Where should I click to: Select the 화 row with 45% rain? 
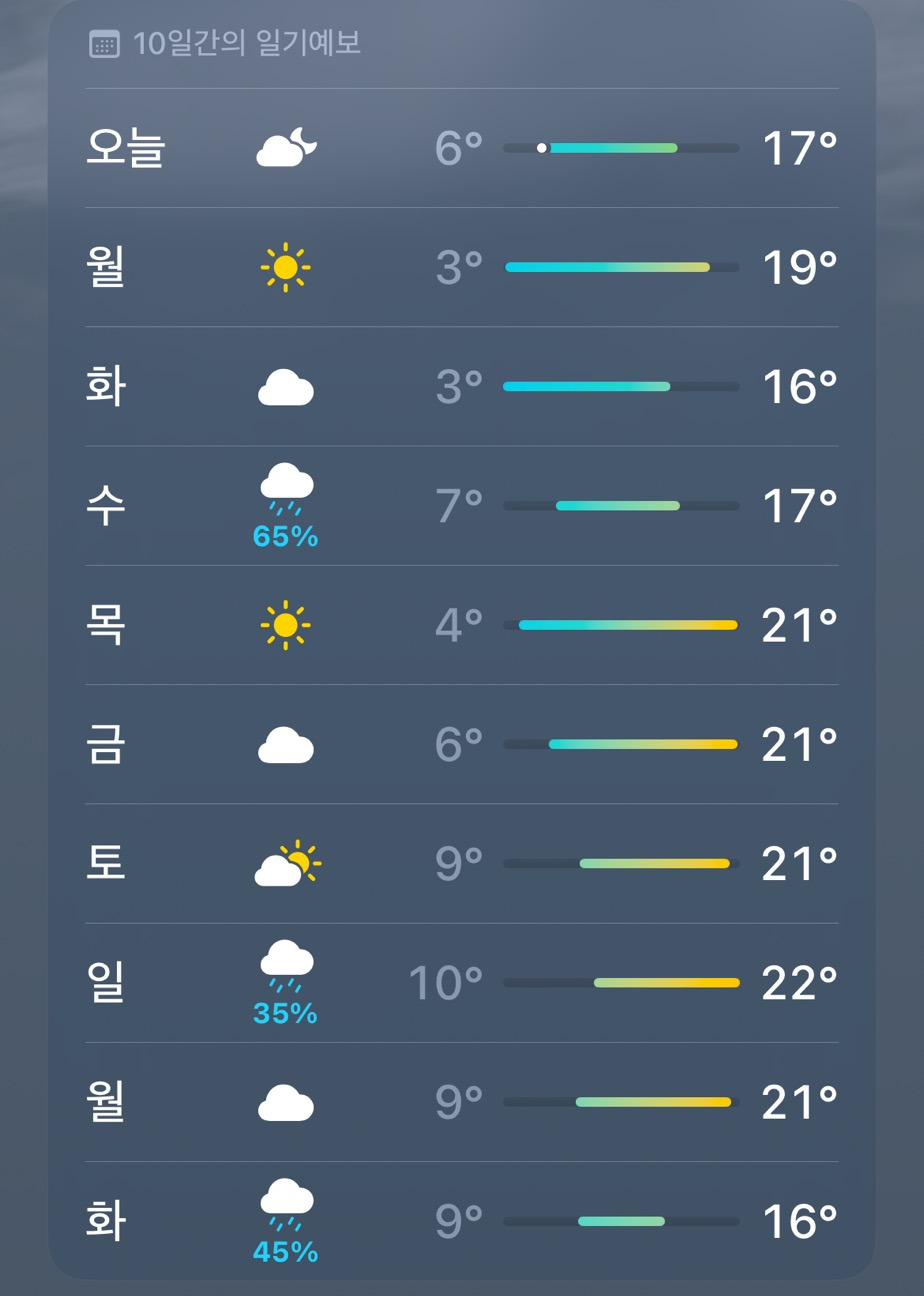tap(461, 1221)
